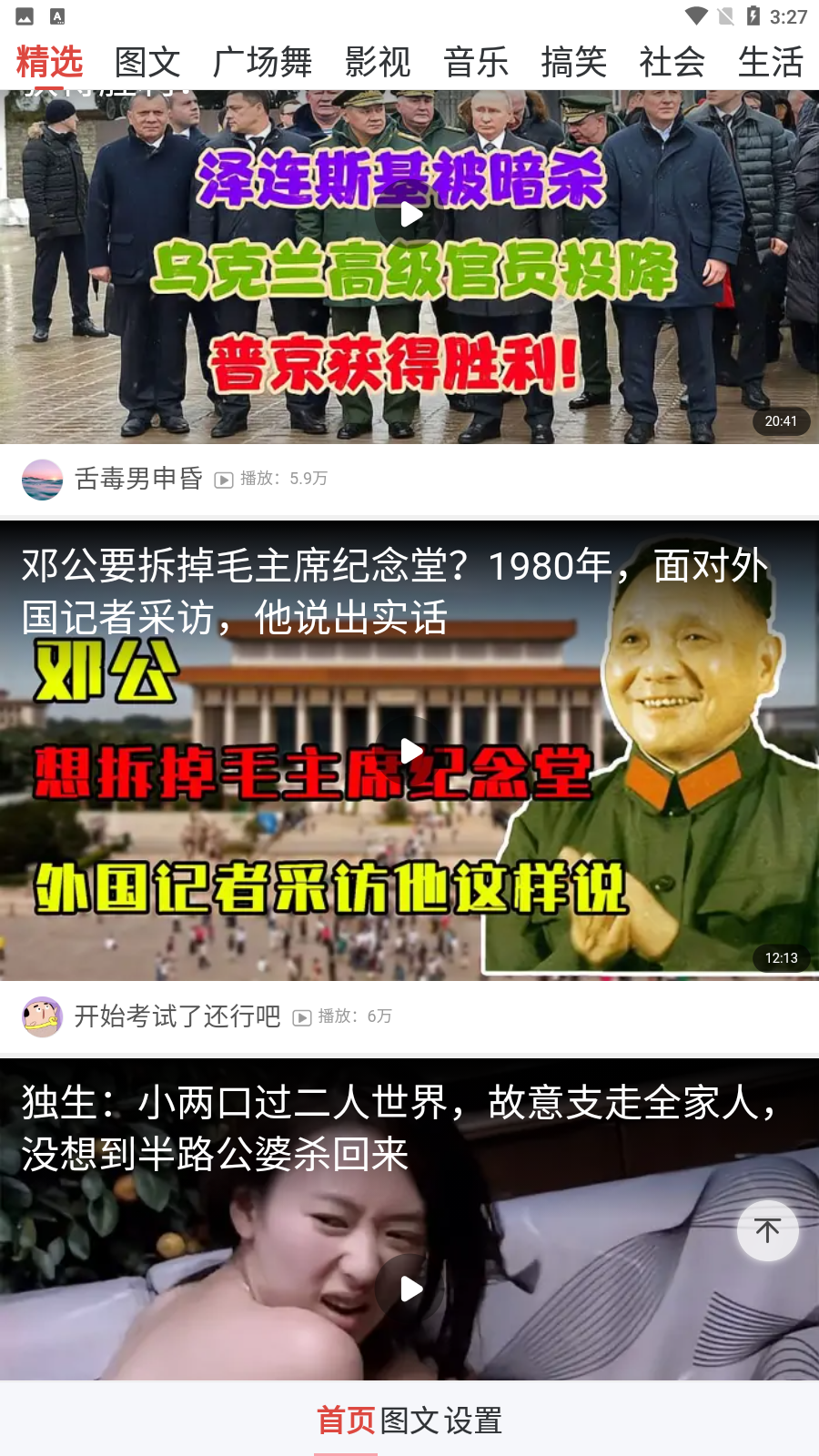Open the 搞笑 category
This screenshot has height=1456, width=819.
click(574, 62)
